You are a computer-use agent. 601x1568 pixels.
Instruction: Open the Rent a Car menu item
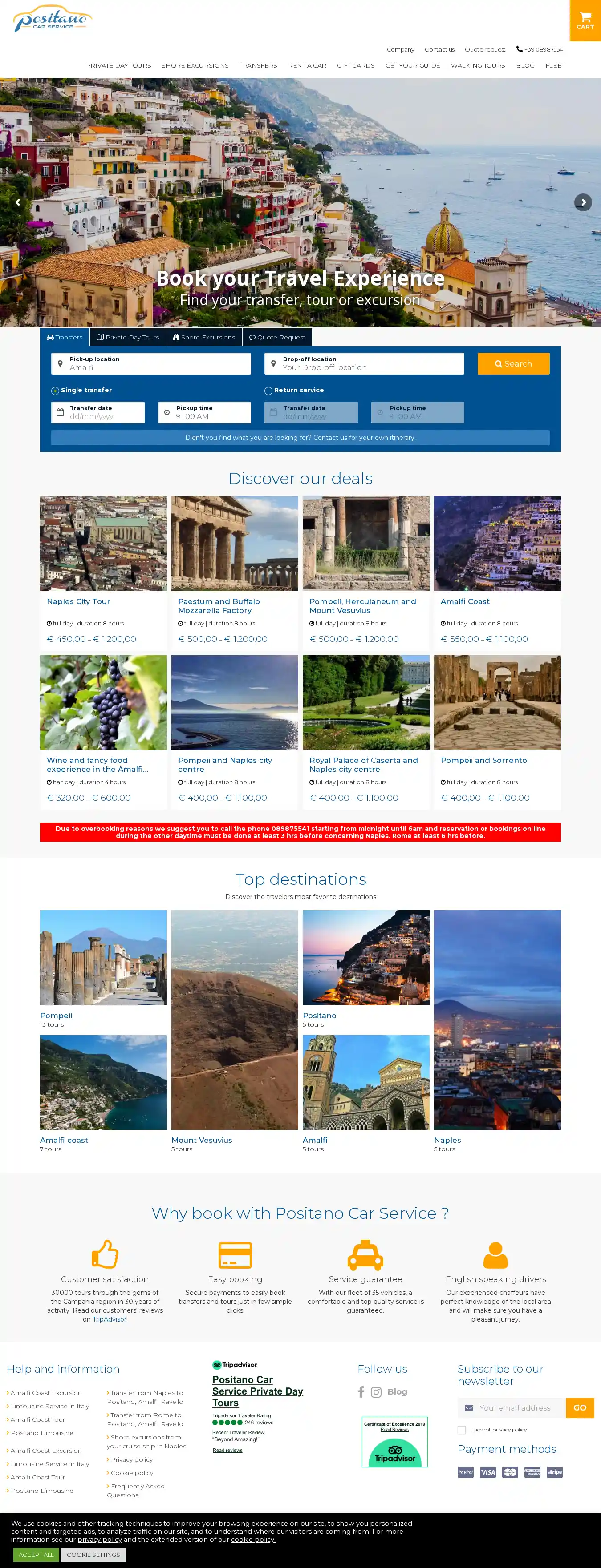coord(307,66)
